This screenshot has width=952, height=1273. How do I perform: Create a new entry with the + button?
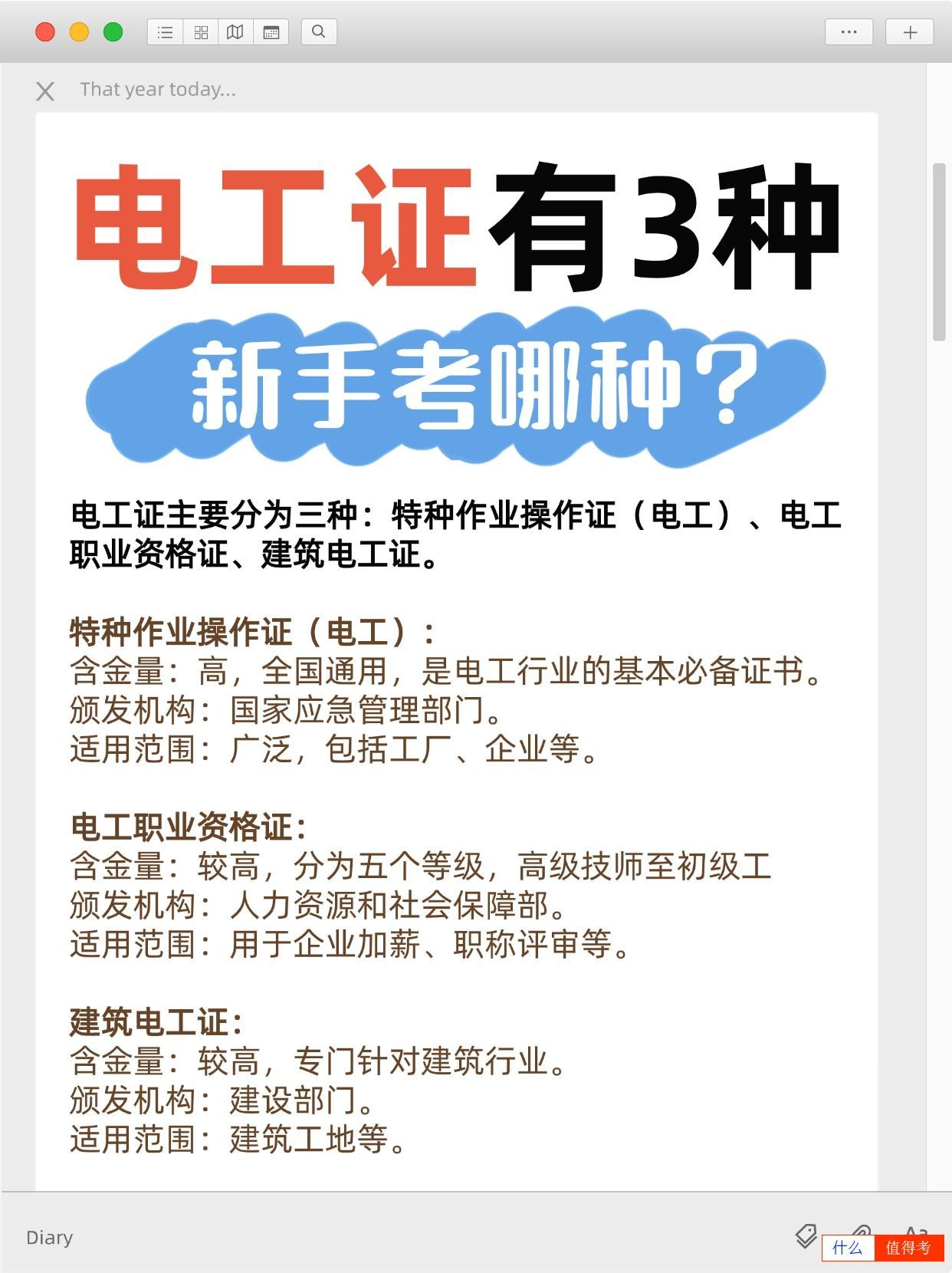coord(909,32)
